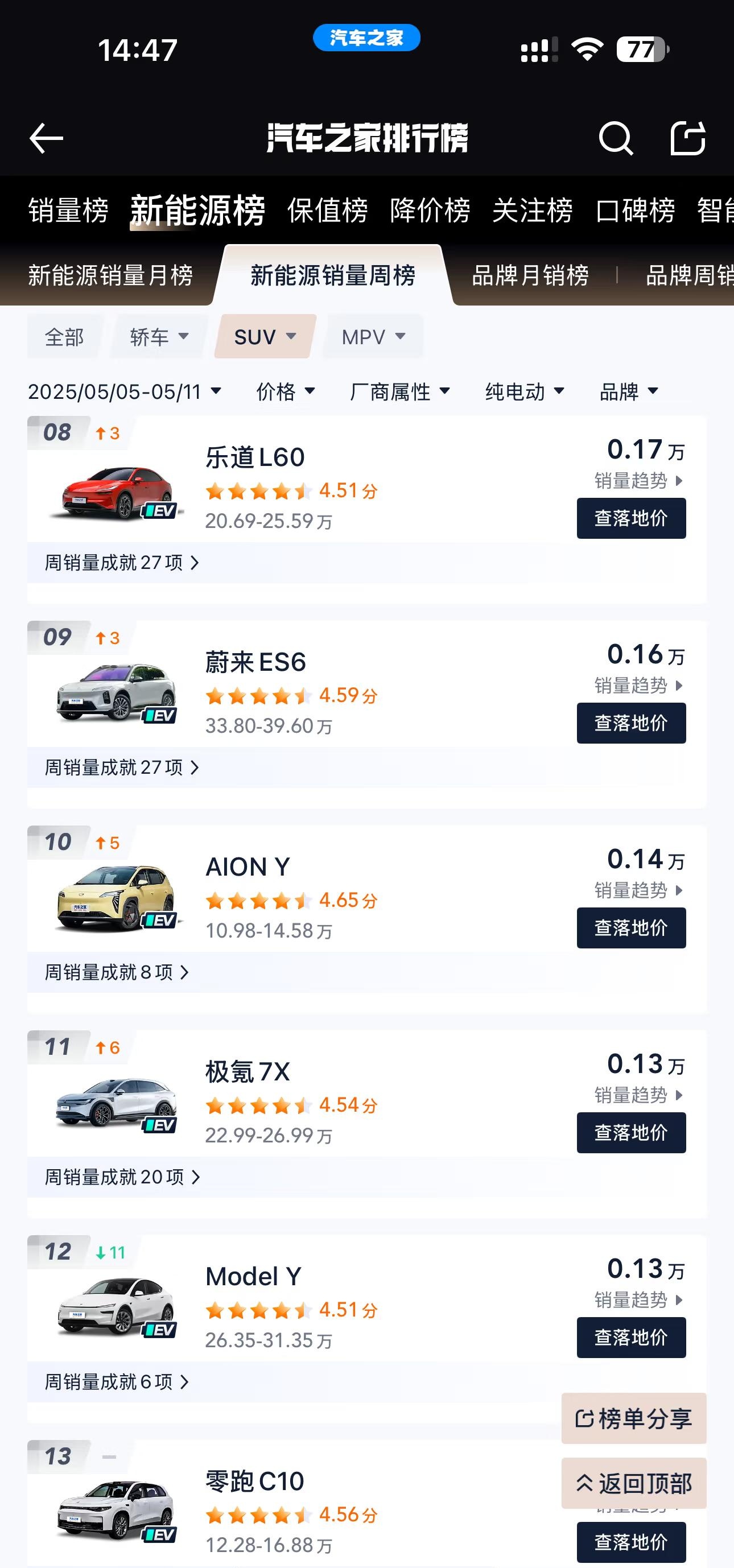734x1568 pixels.
Task: Expand the MPV filter dropdown
Action: 374,337
